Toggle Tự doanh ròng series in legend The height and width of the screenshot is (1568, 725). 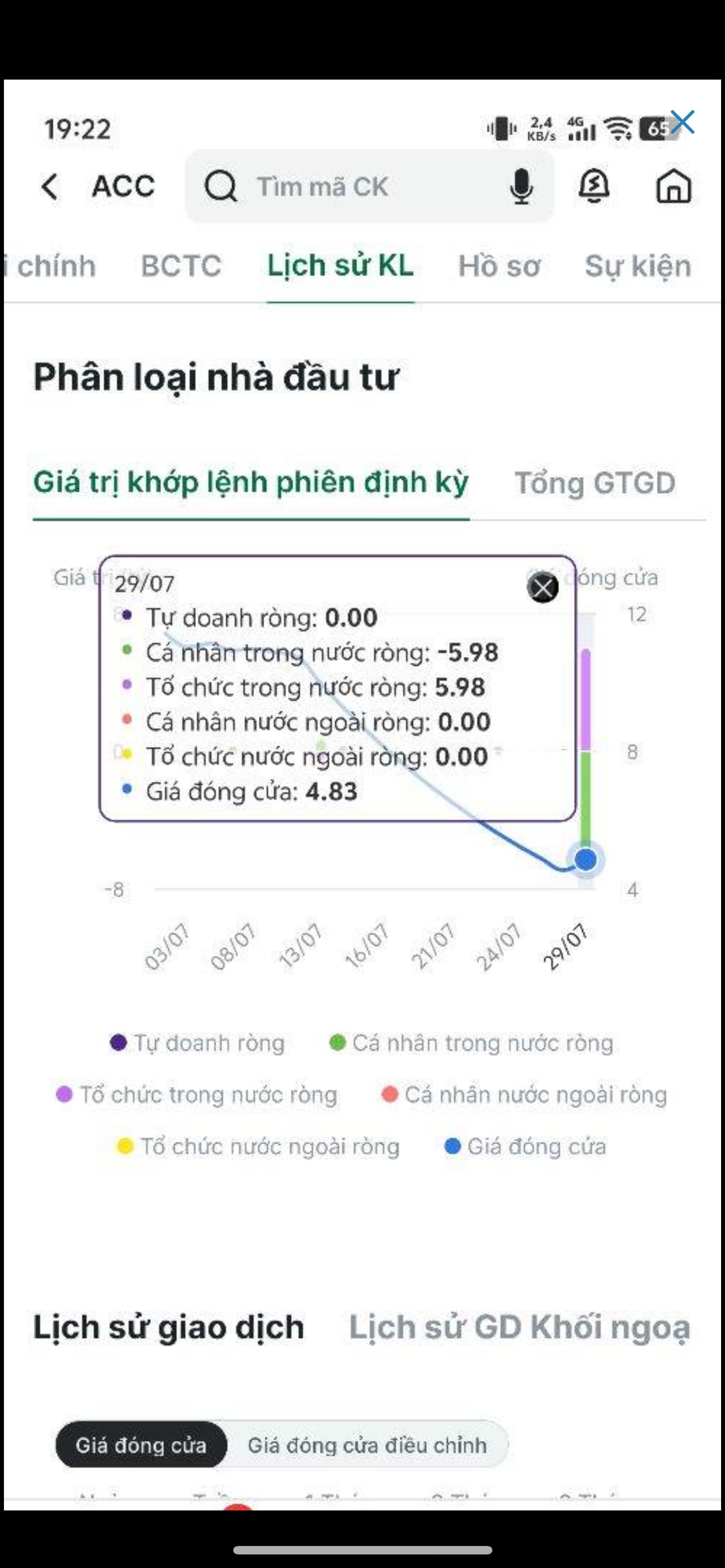pos(197,1043)
